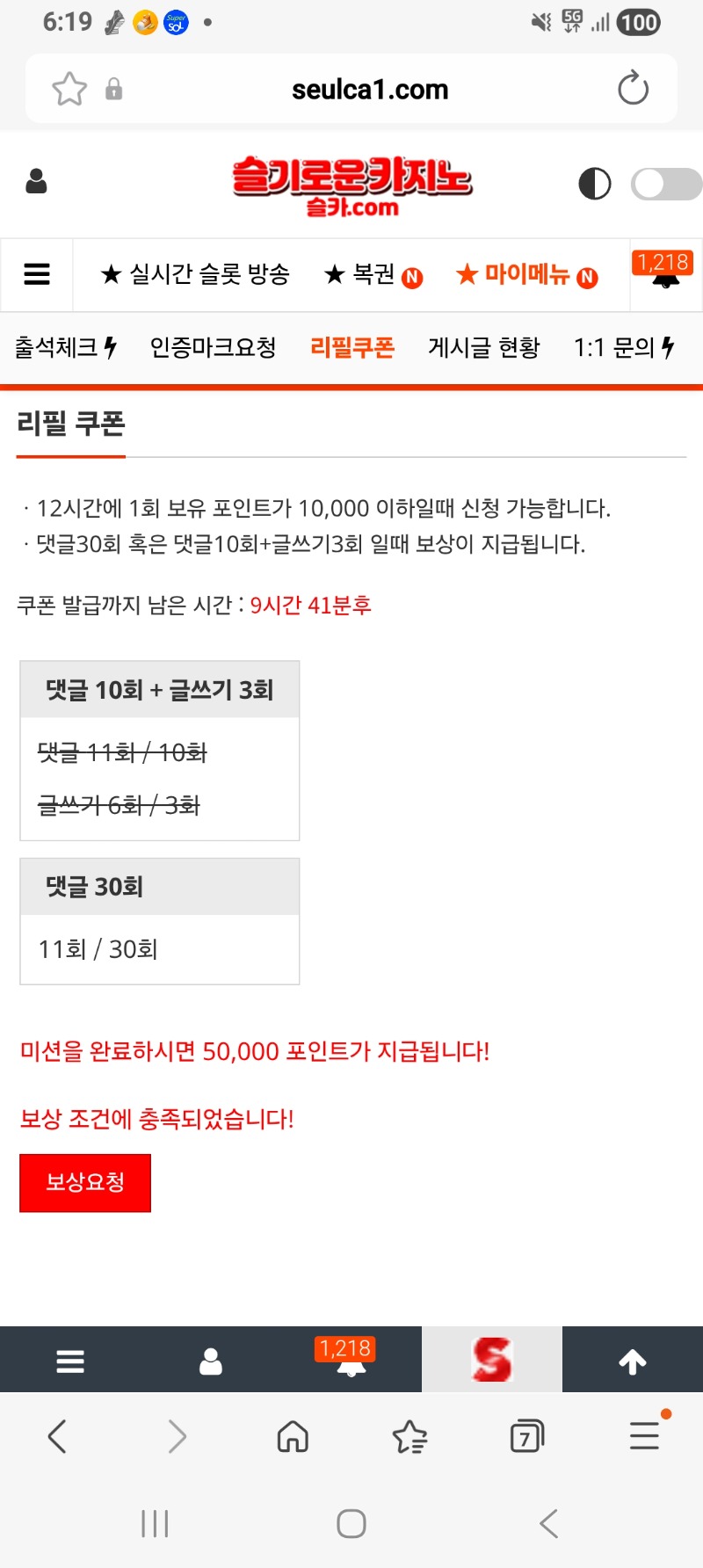Tap the S logo in the bottom bar

pyautogui.click(x=492, y=1359)
